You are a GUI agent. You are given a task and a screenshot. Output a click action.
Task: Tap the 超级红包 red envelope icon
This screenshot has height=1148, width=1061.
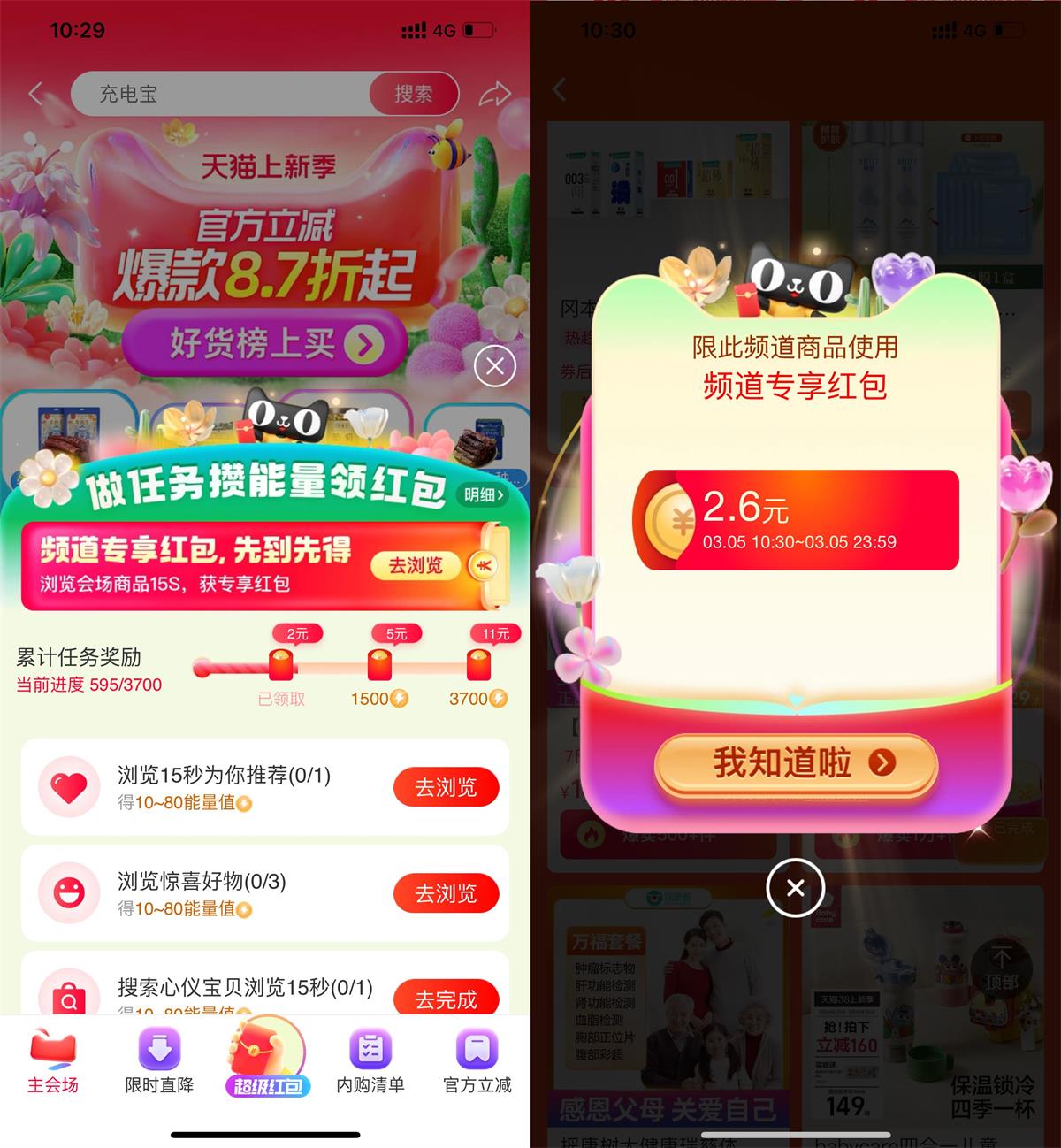(x=265, y=1054)
